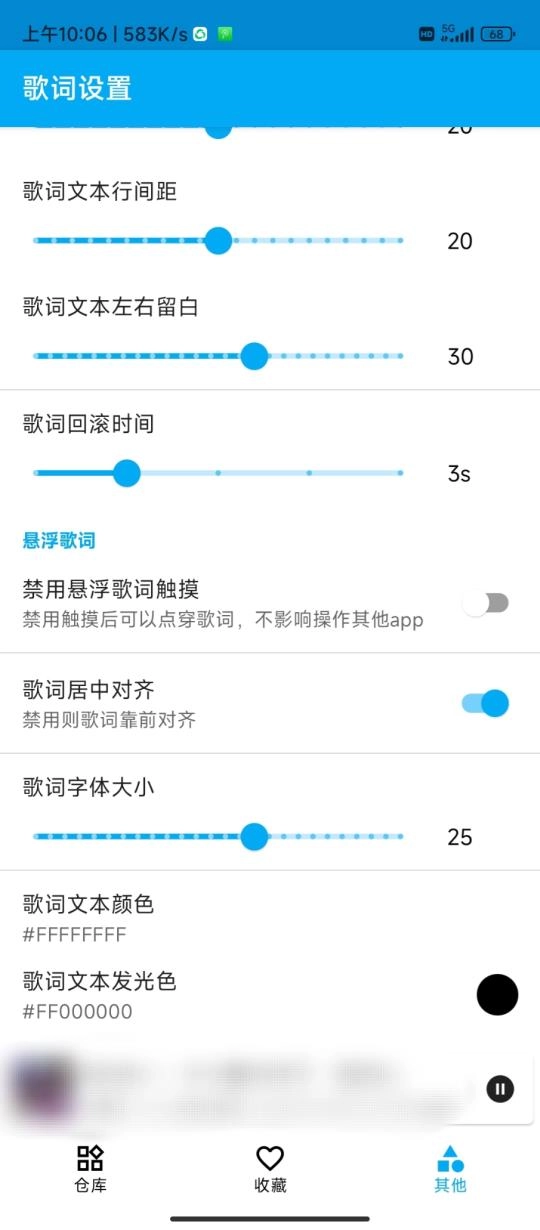
Task: Switch to the 收藏 tab
Action: coord(270,1169)
